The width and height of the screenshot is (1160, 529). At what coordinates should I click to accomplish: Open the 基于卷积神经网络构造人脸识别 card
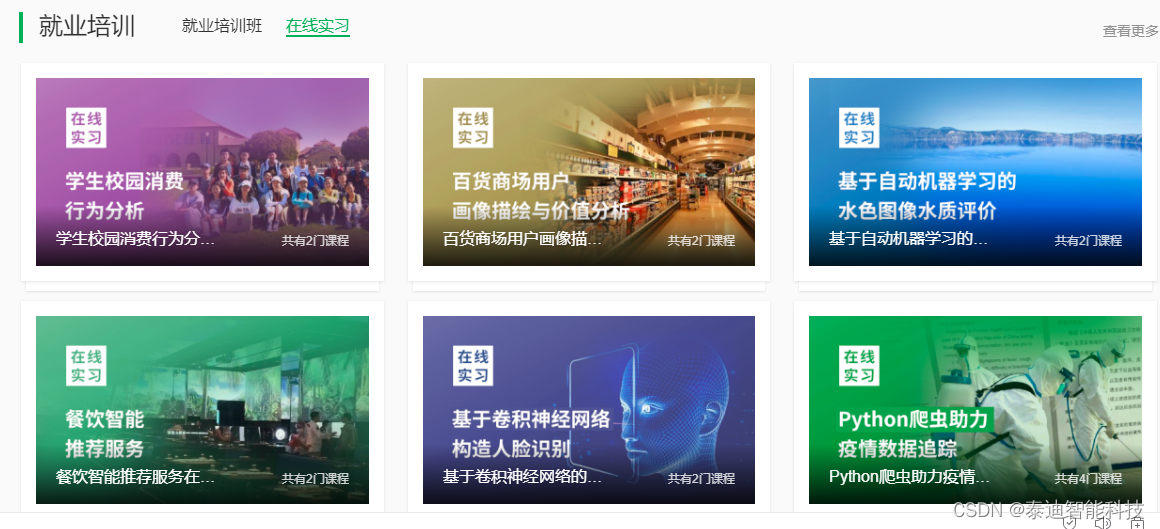click(x=588, y=410)
